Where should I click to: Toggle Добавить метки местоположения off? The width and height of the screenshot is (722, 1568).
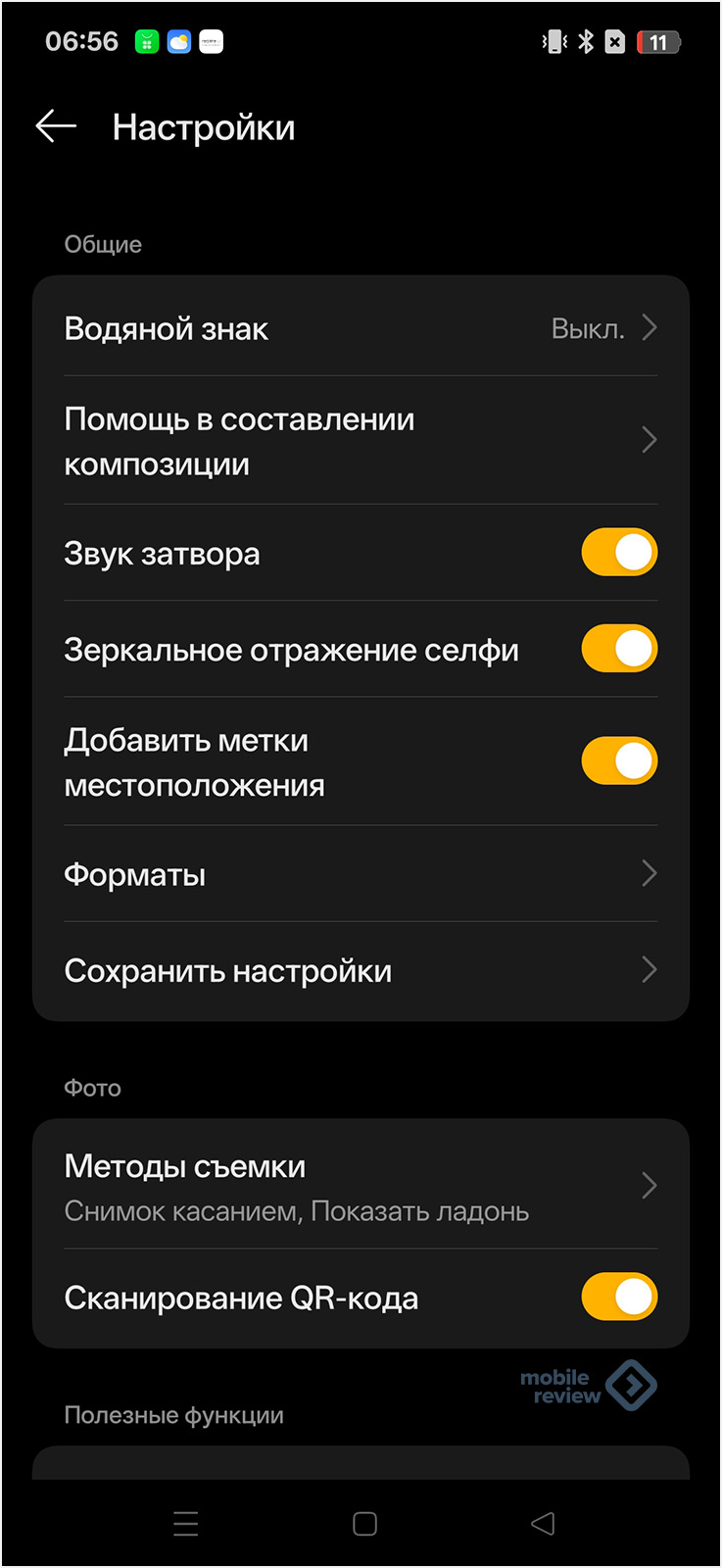(618, 761)
